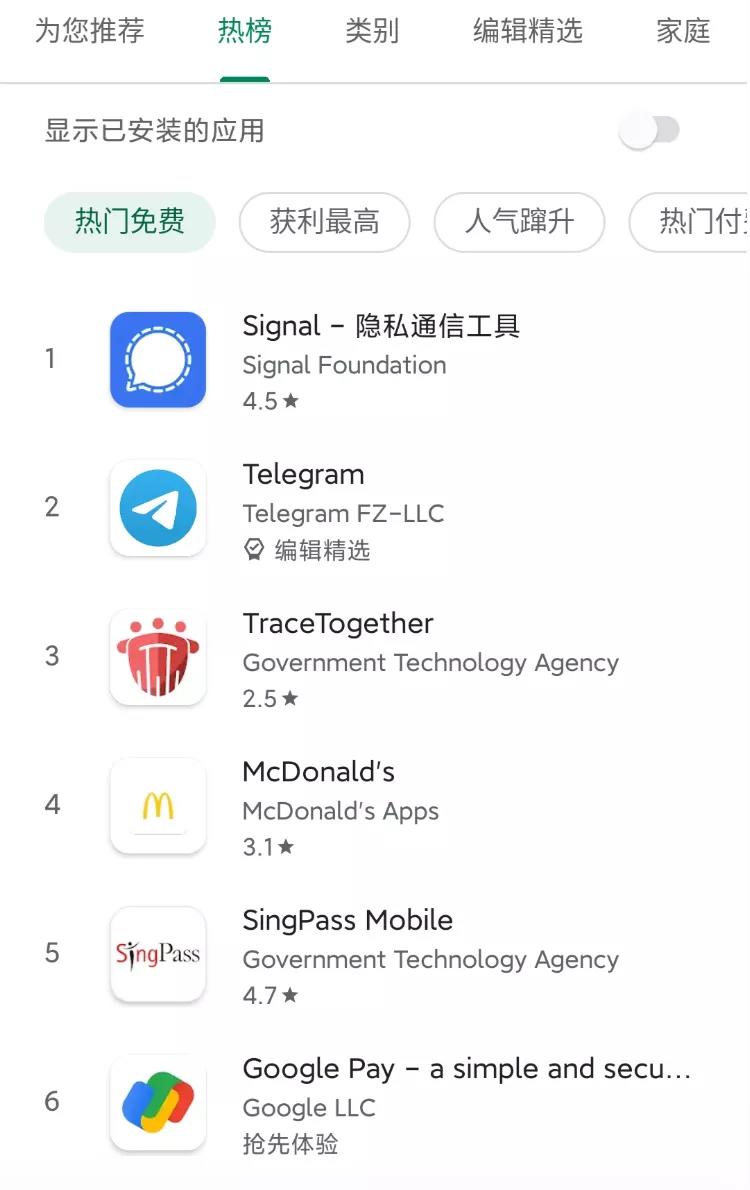Viewport: 750px width, 1190px height.
Task: Switch to the 编辑精选 tab
Action: (528, 31)
